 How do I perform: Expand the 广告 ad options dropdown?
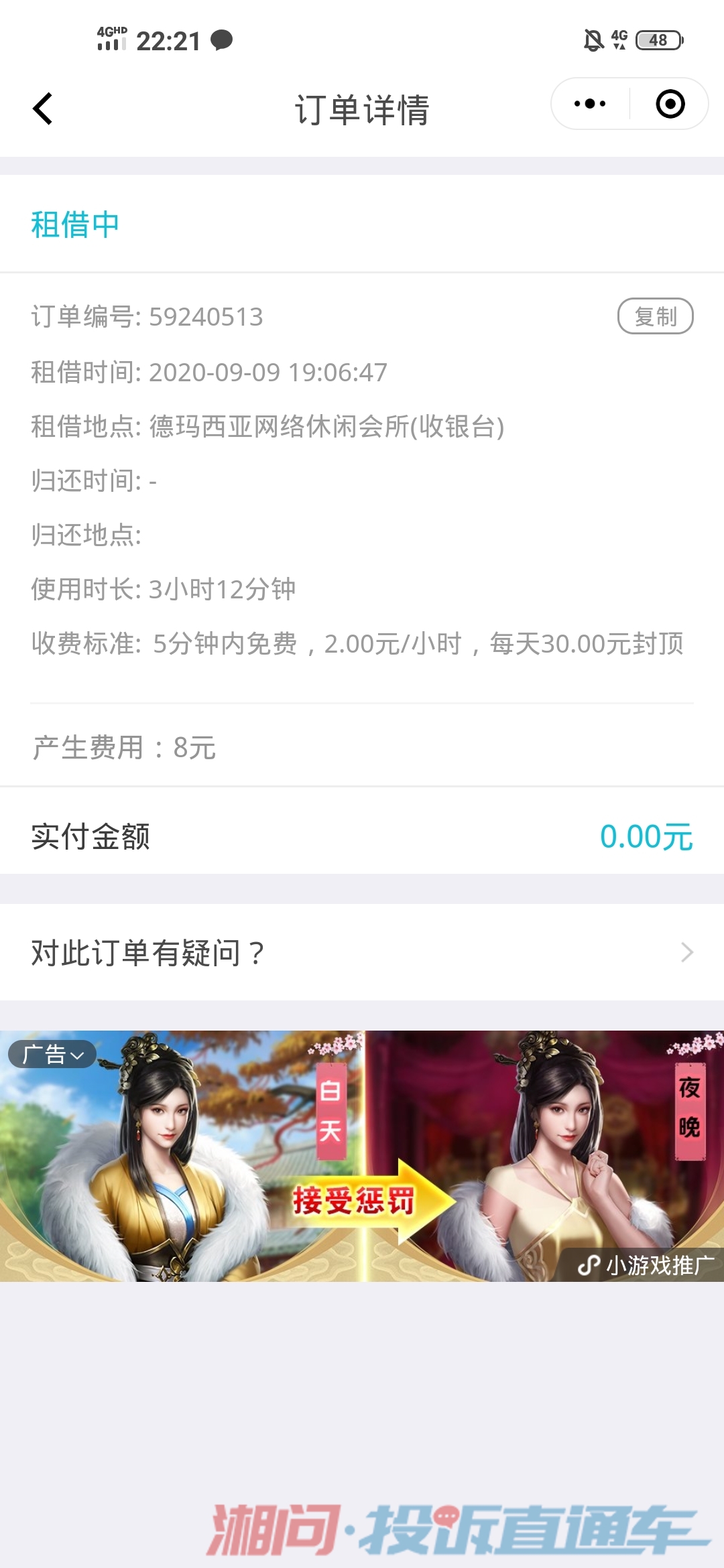[x=52, y=1054]
